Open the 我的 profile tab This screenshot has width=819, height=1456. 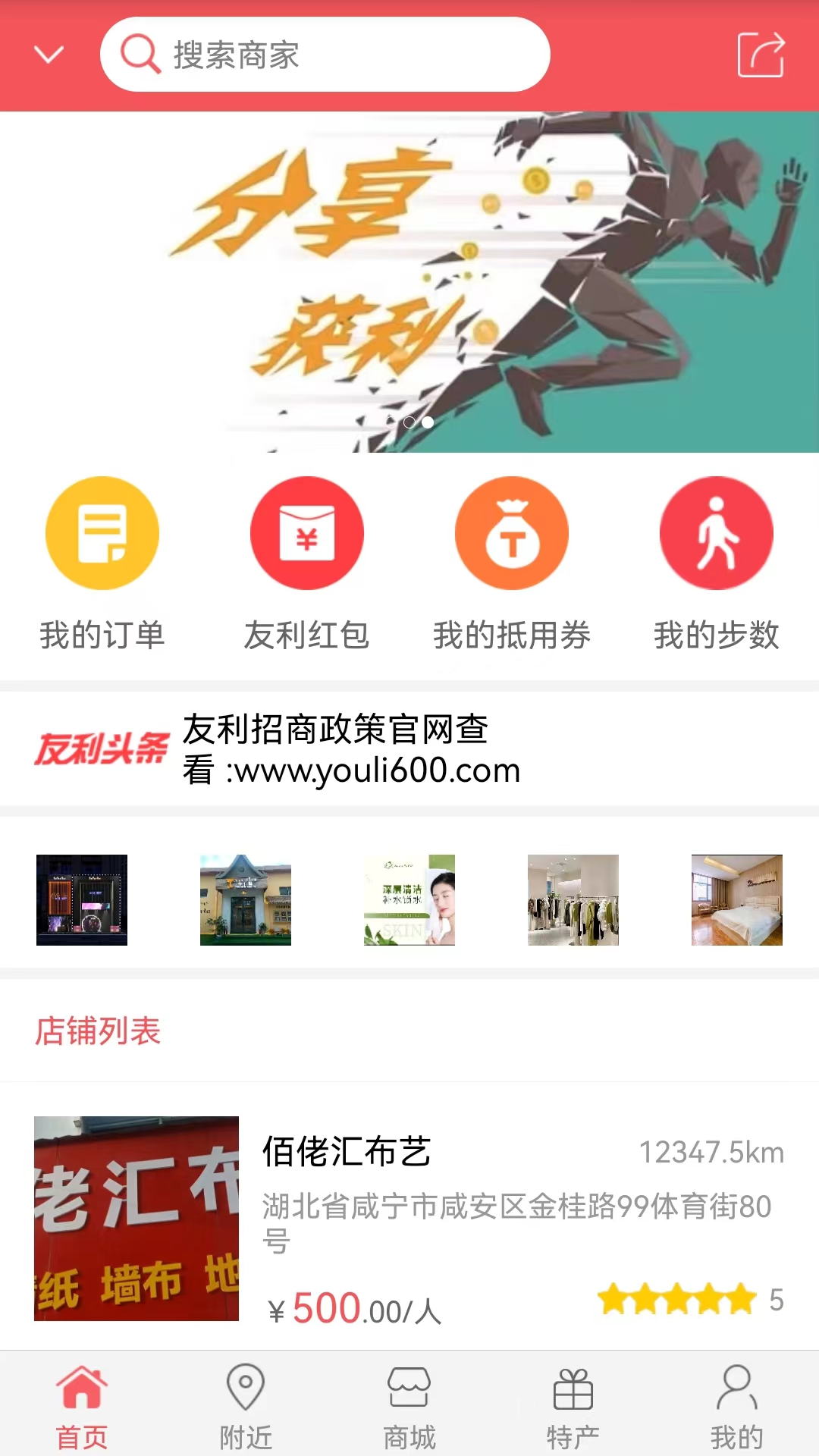click(737, 1406)
